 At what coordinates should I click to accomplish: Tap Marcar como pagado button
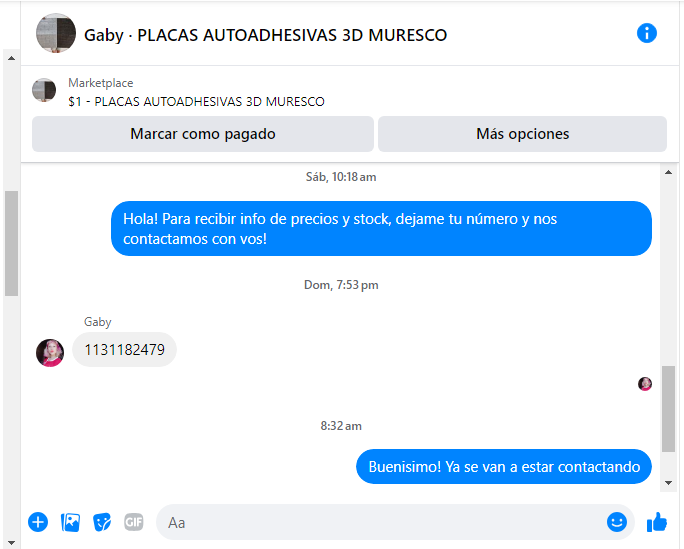pos(203,134)
